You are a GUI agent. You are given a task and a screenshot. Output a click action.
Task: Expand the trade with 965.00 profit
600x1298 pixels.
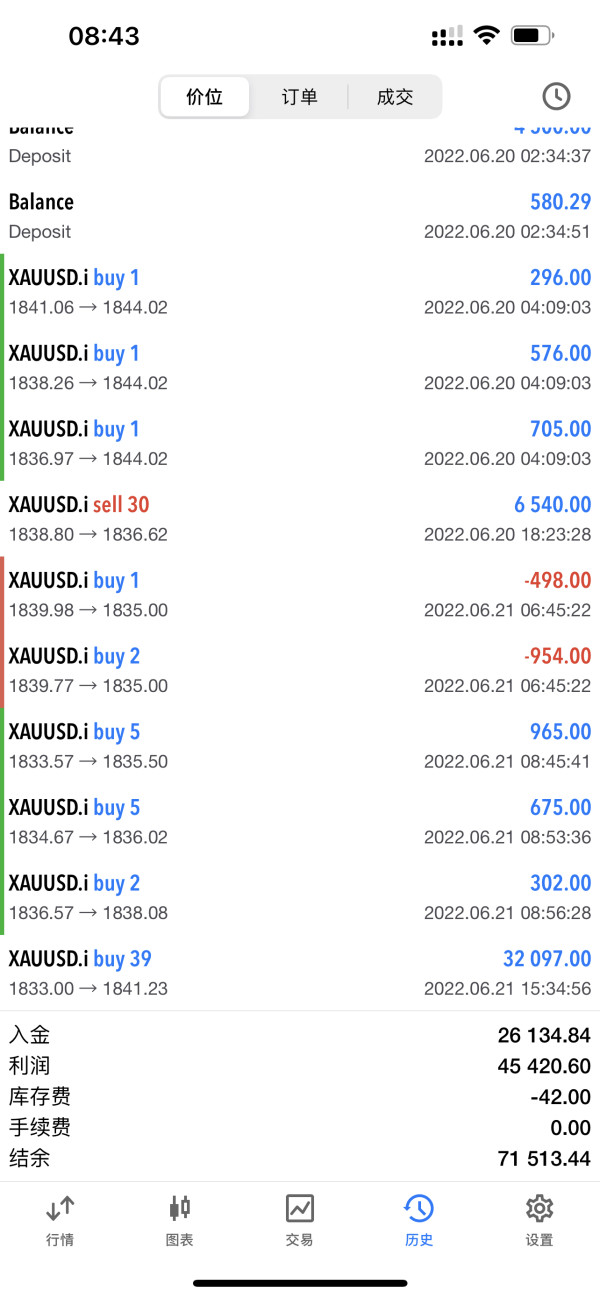coord(300,746)
